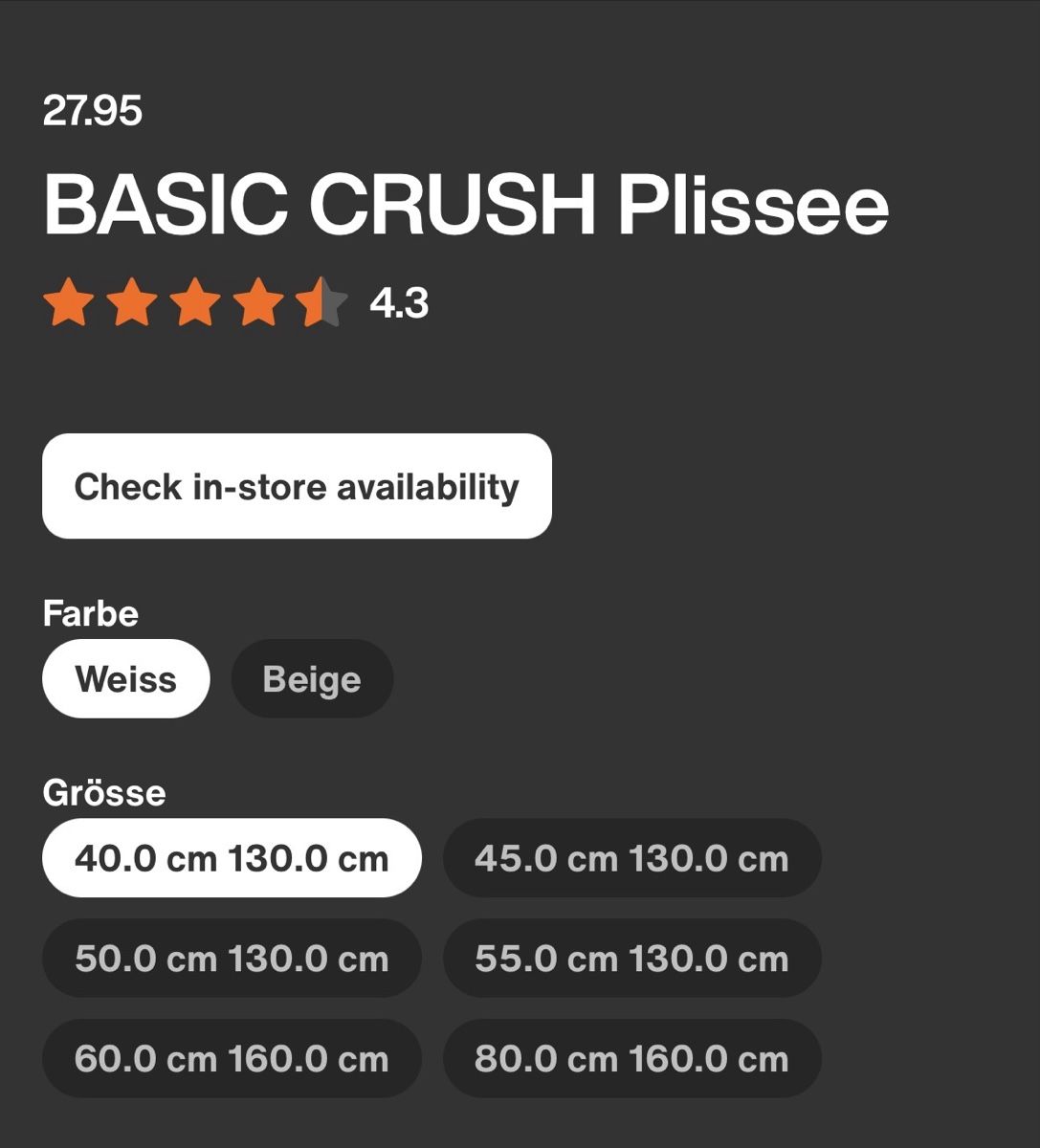Choose size 50.0 cm 130.0 cm
The height and width of the screenshot is (1148, 1040).
(232, 959)
